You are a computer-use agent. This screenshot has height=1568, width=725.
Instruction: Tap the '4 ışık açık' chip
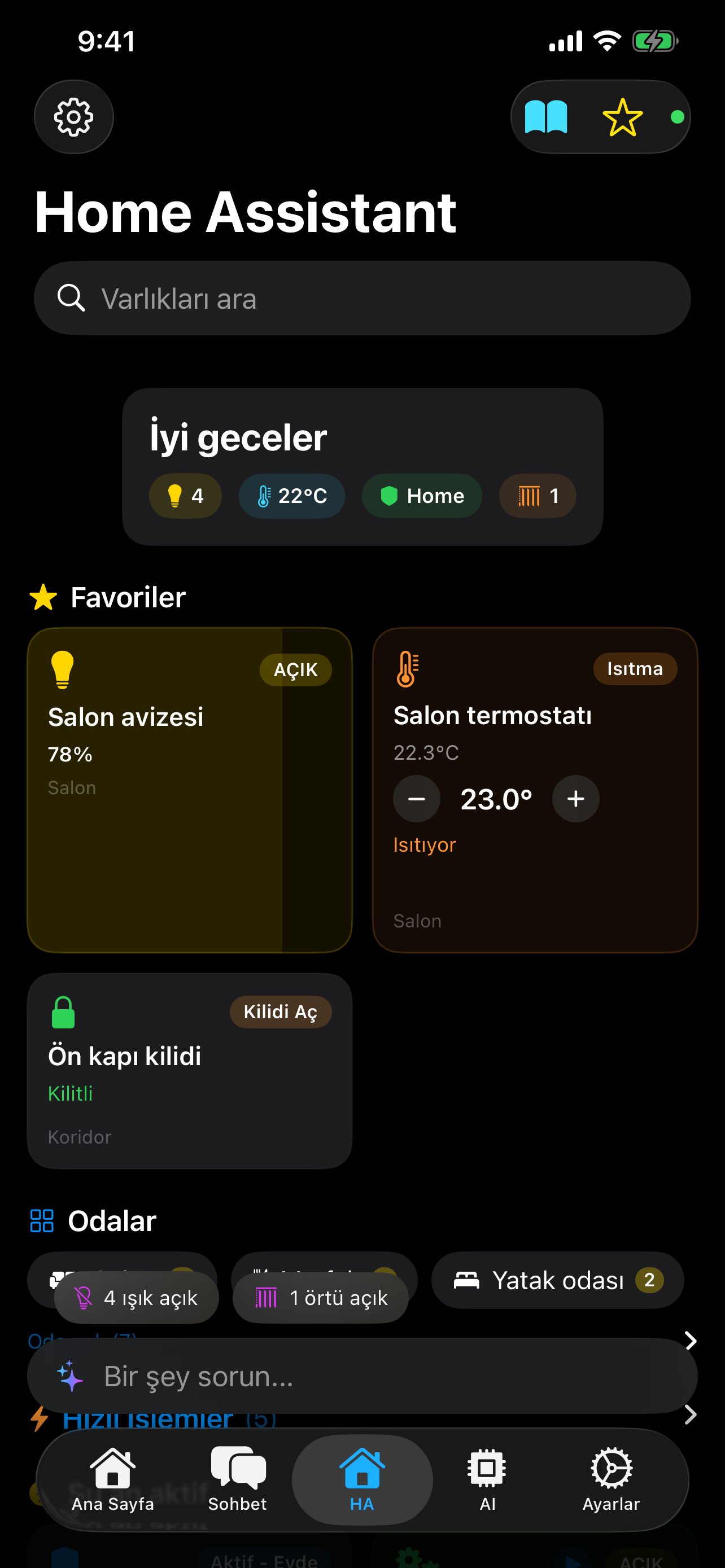coord(136,1298)
